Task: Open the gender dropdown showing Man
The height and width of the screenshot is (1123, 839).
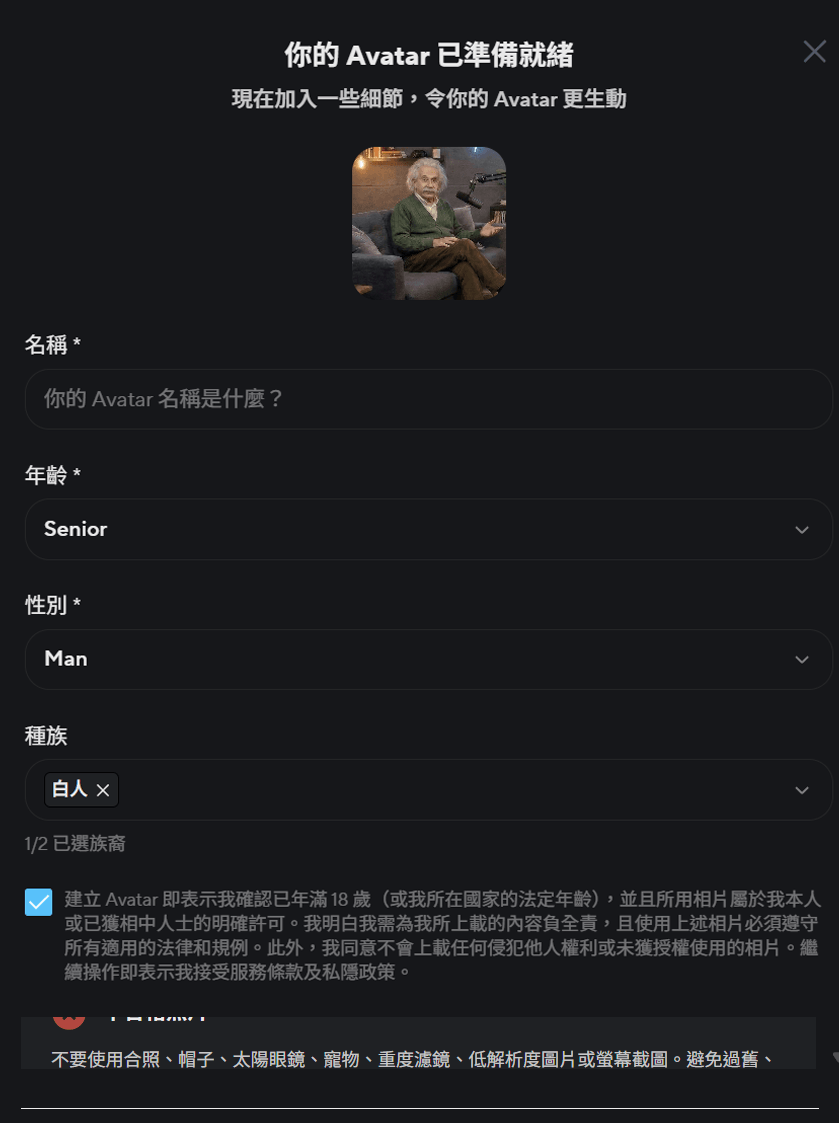Action: (428, 659)
